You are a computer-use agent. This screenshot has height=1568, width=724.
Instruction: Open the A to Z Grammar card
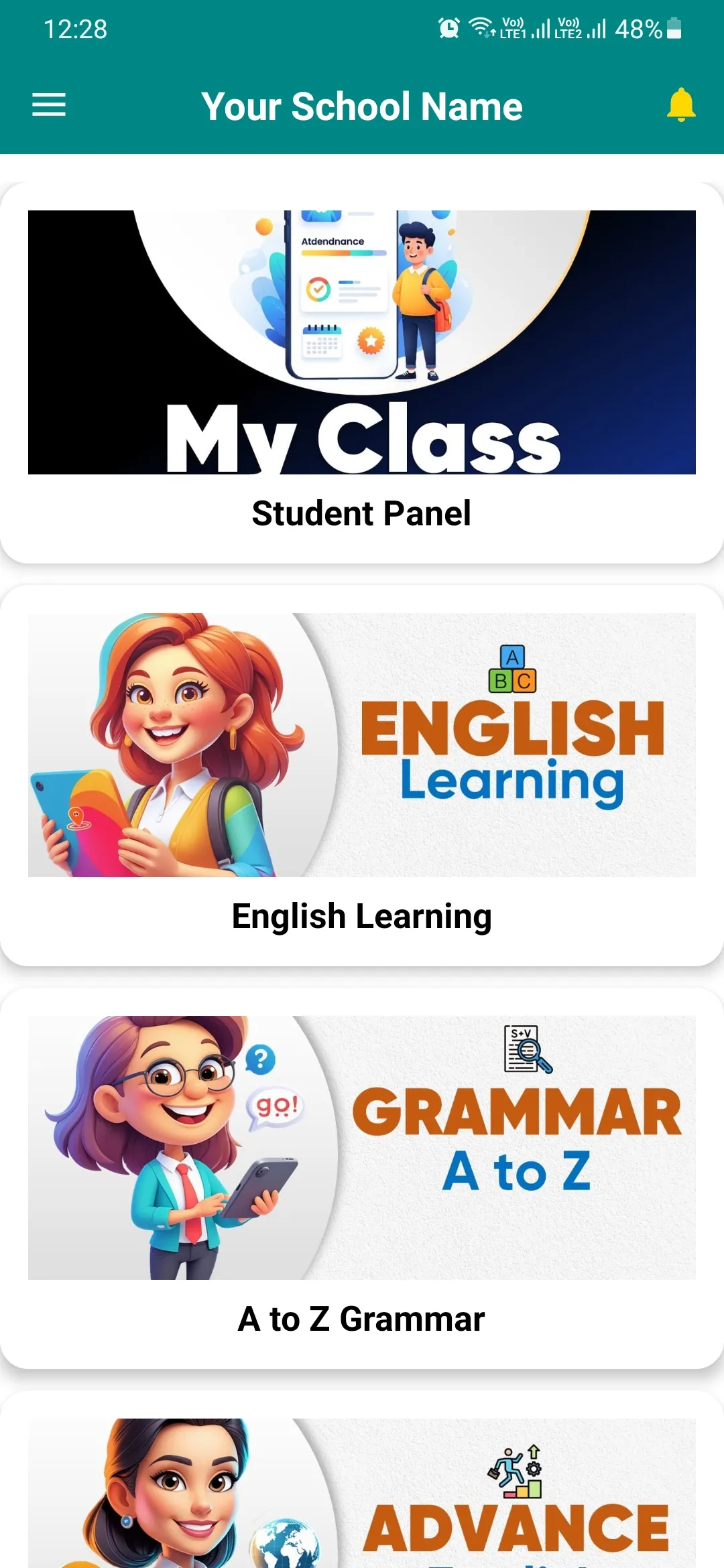point(362,1177)
